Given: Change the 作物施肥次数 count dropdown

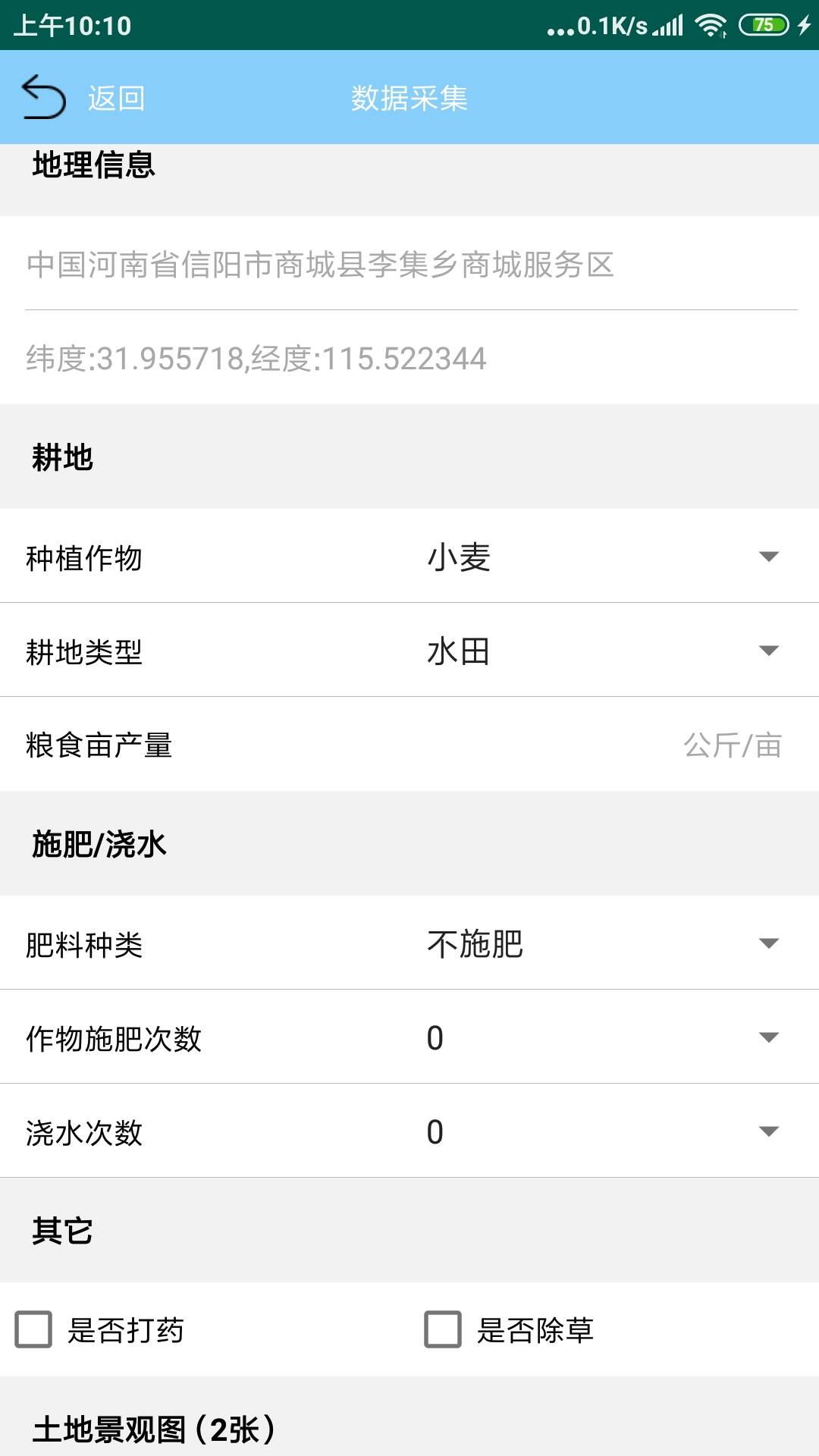Looking at the screenshot, I should (767, 1039).
